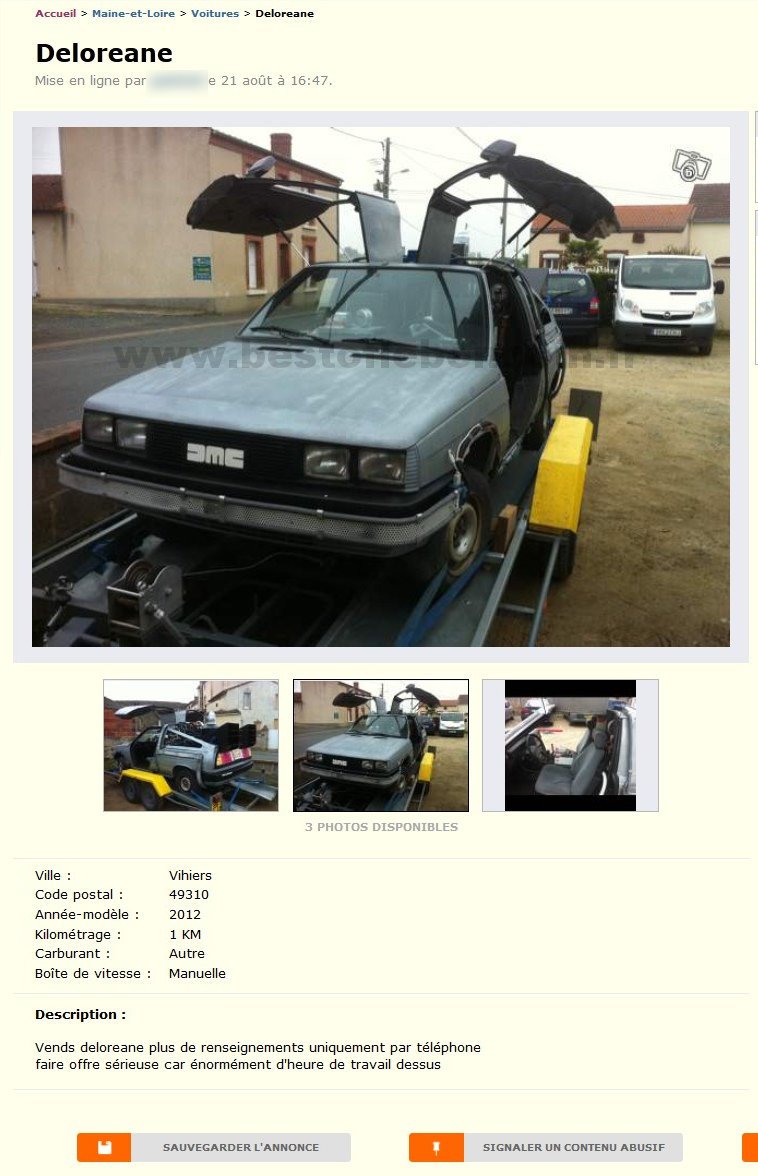Go to the Accueil breadcrumb link
The image size is (758, 1176).
click(55, 14)
